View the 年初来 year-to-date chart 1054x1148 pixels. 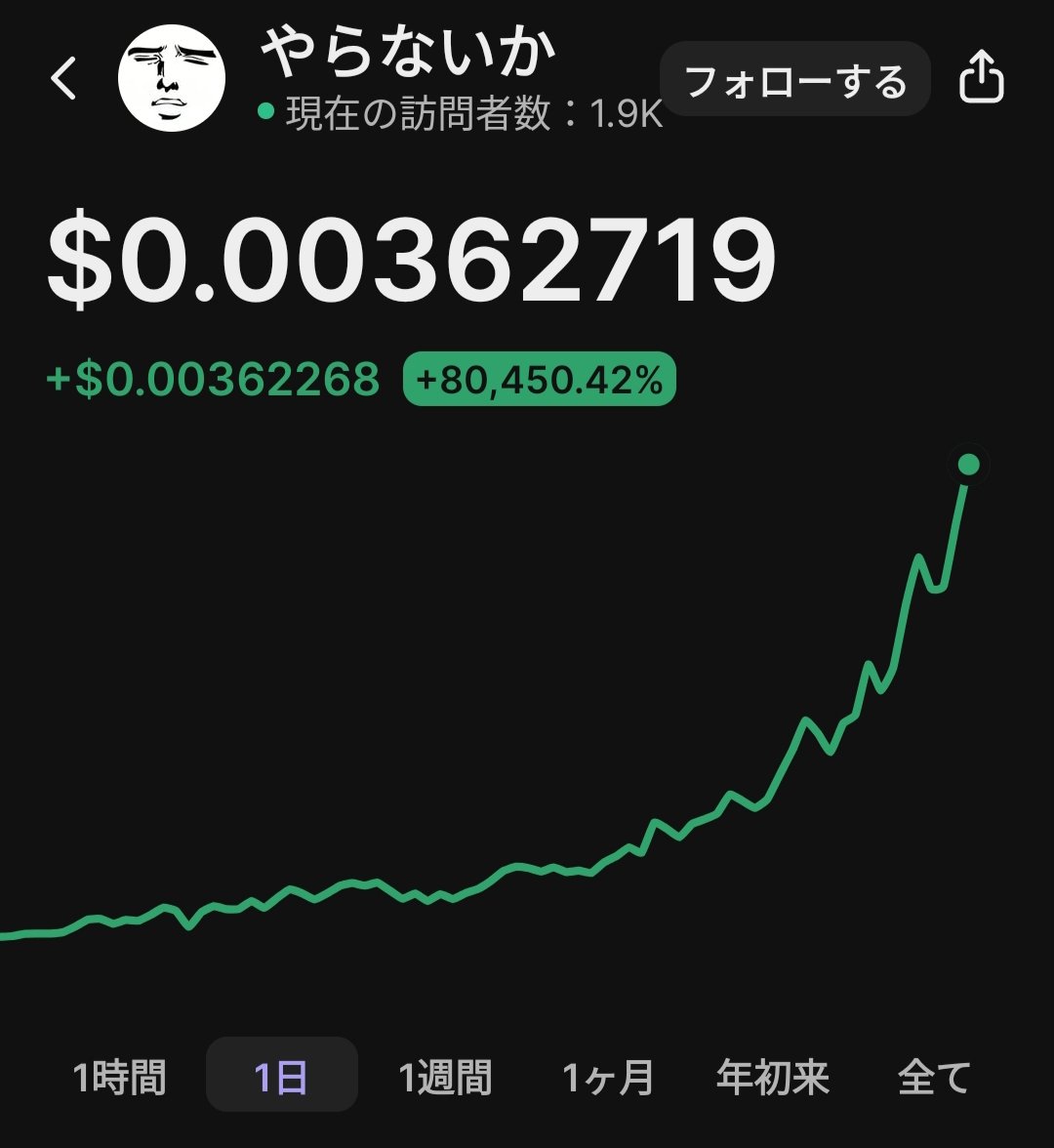click(772, 1078)
